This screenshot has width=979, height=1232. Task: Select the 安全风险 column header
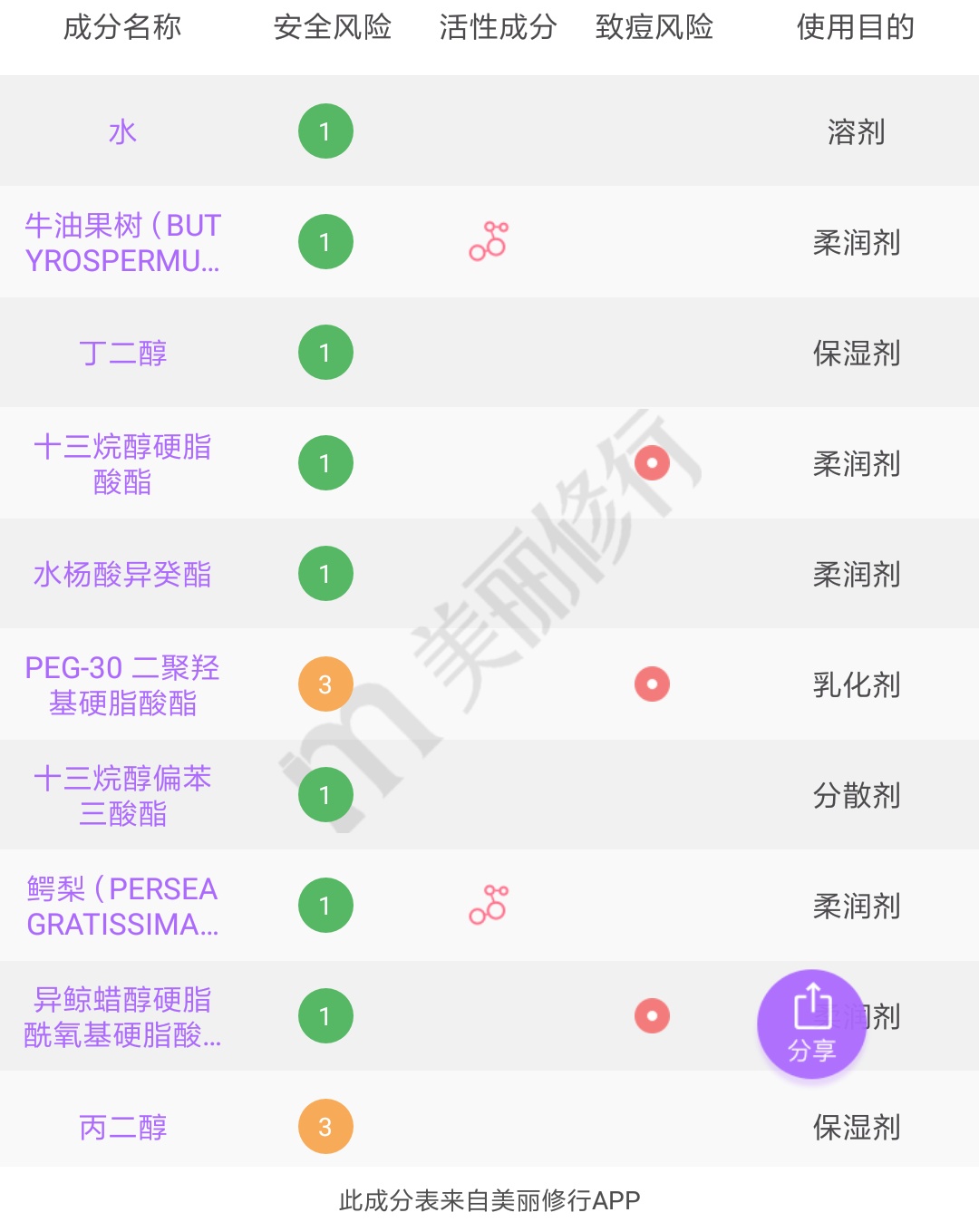[x=332, y=28]
